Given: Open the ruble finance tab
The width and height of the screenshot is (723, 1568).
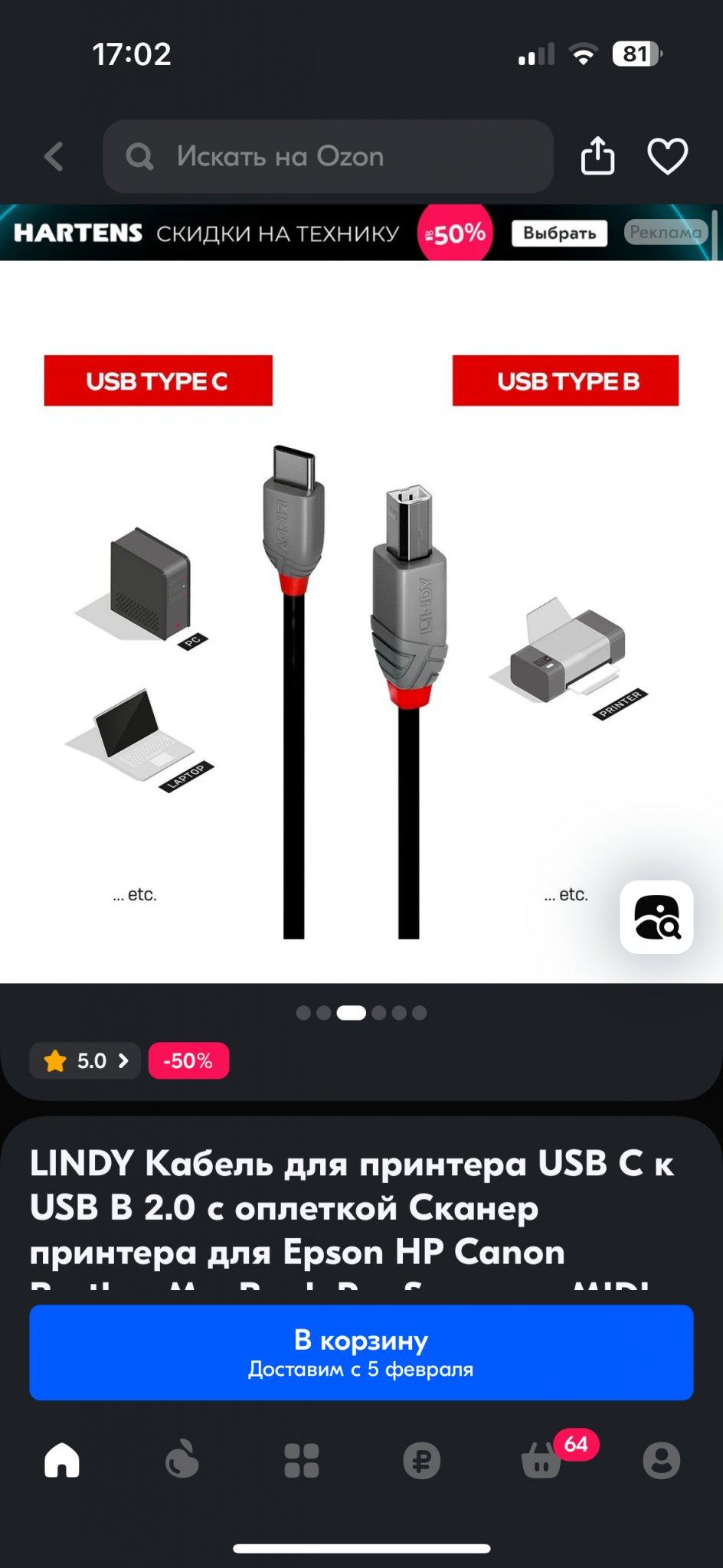Looking at the screenshot, I should point(422,1460).
